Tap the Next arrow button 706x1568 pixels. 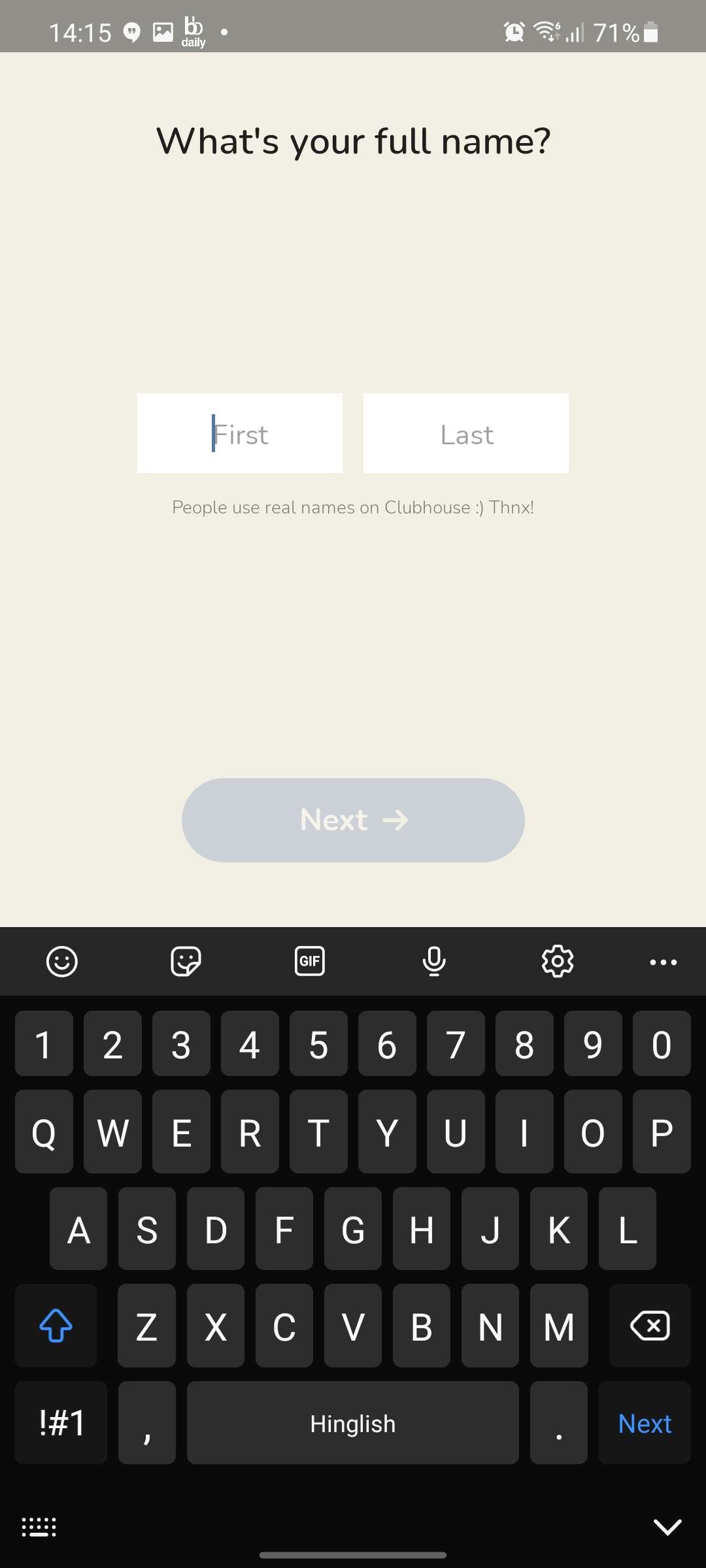point(353,820)
